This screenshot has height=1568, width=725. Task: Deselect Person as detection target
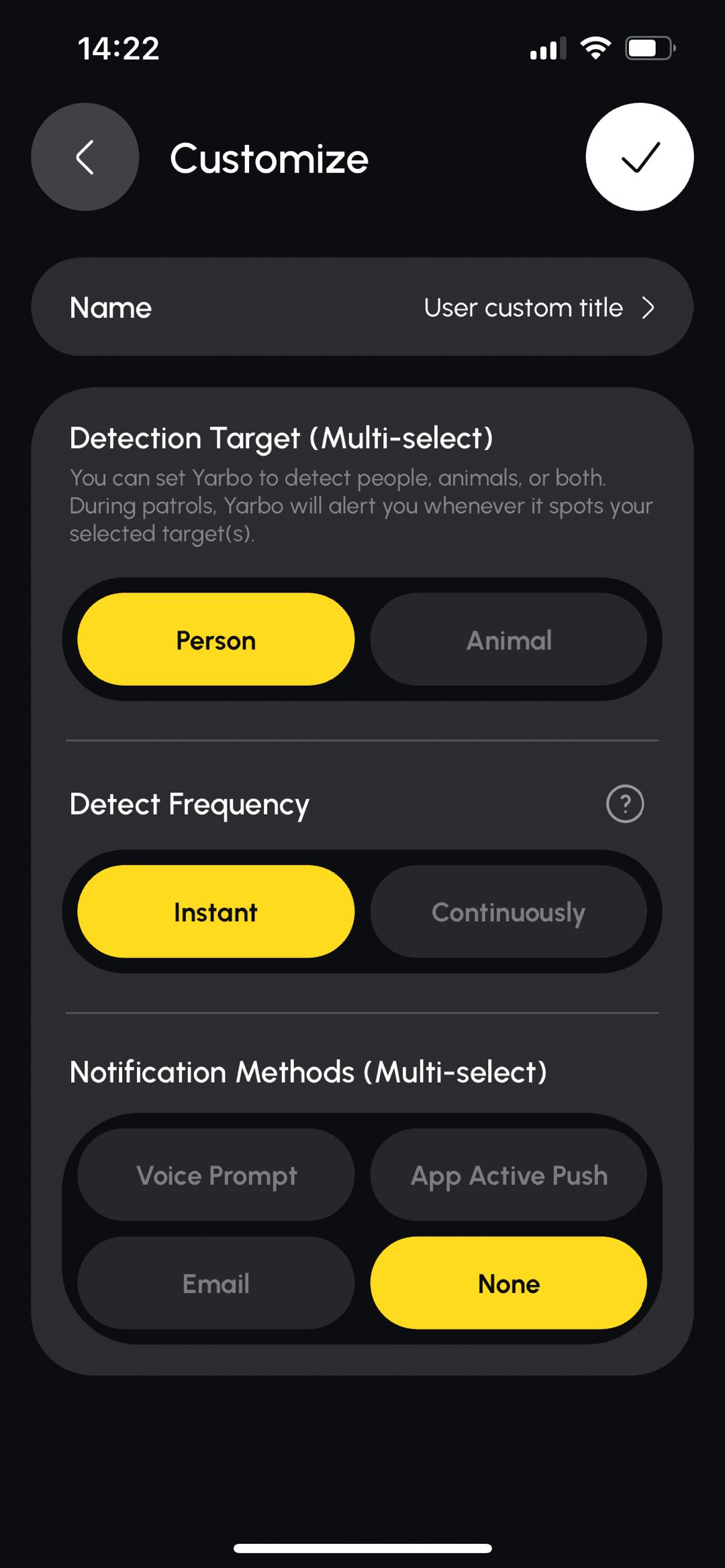tap(215, 639)
